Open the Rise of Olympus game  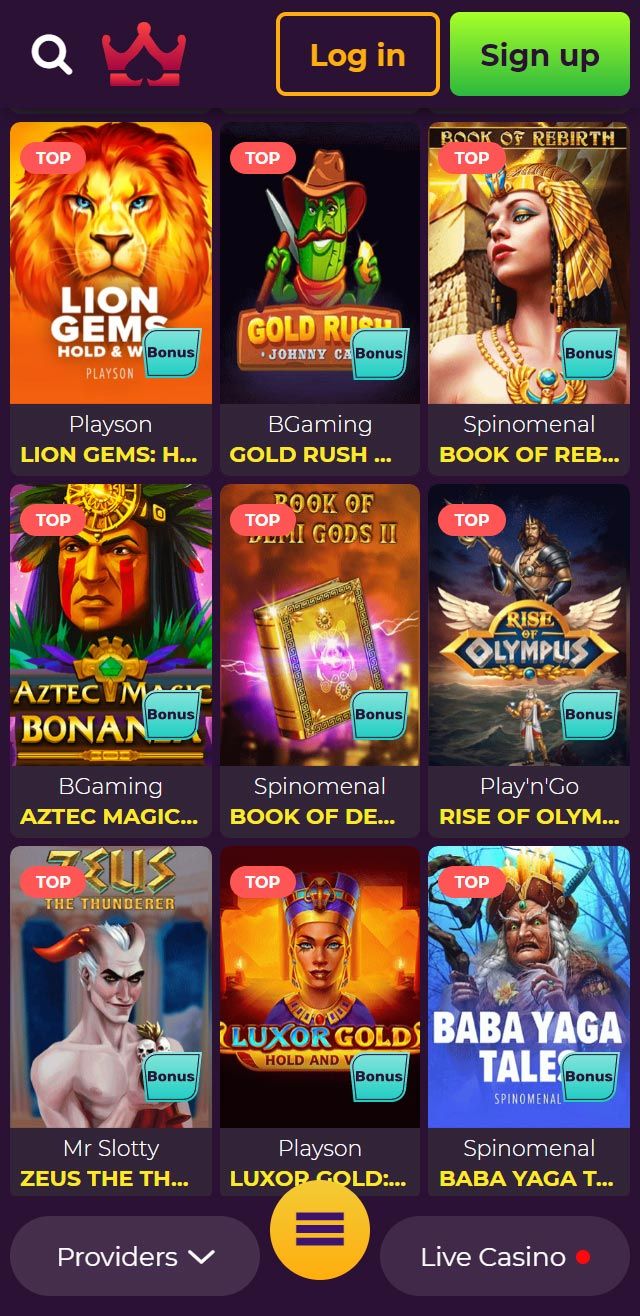(x=529, y=625)
